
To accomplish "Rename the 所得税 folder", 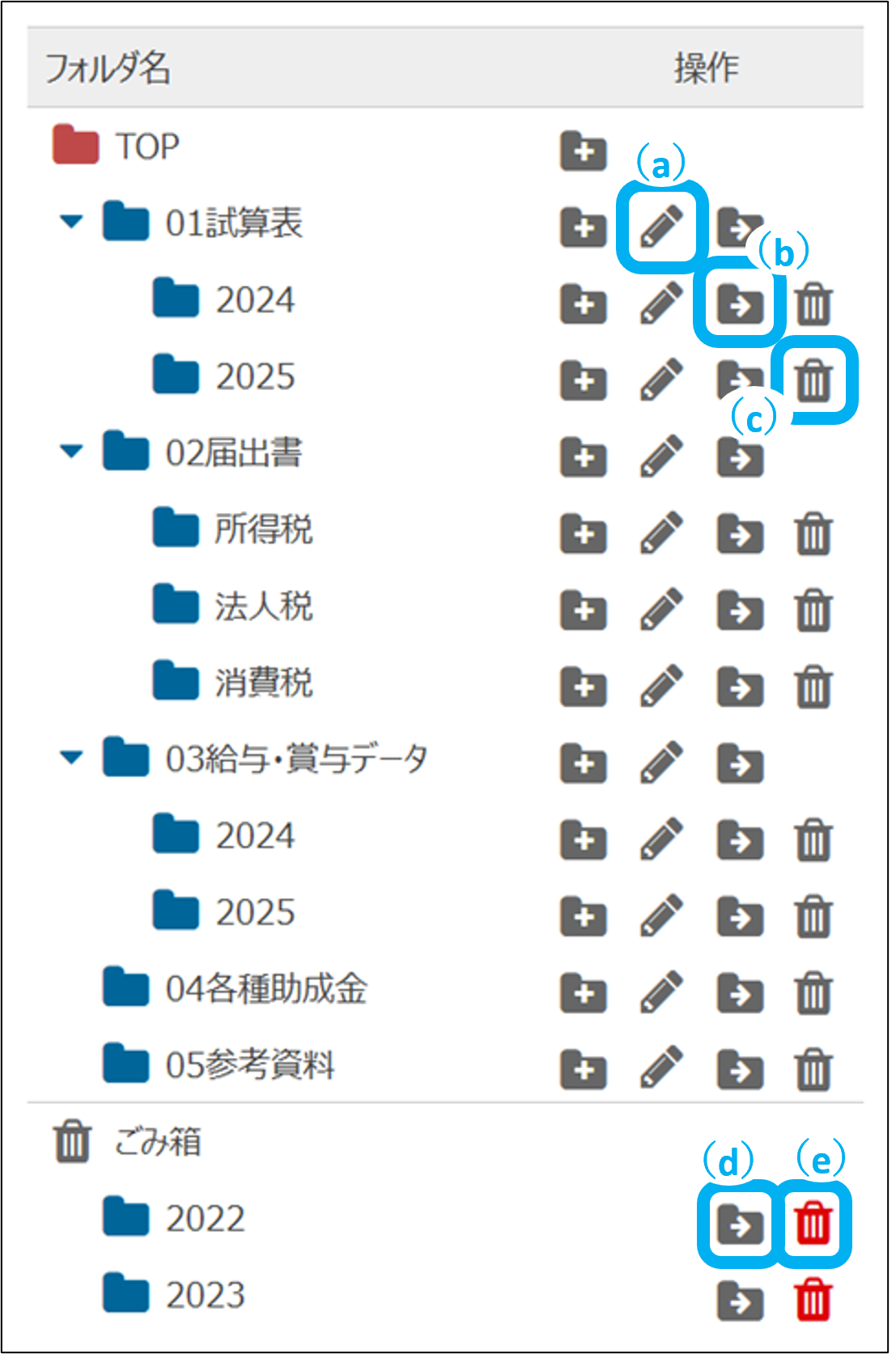I will (x=661, y=533).
